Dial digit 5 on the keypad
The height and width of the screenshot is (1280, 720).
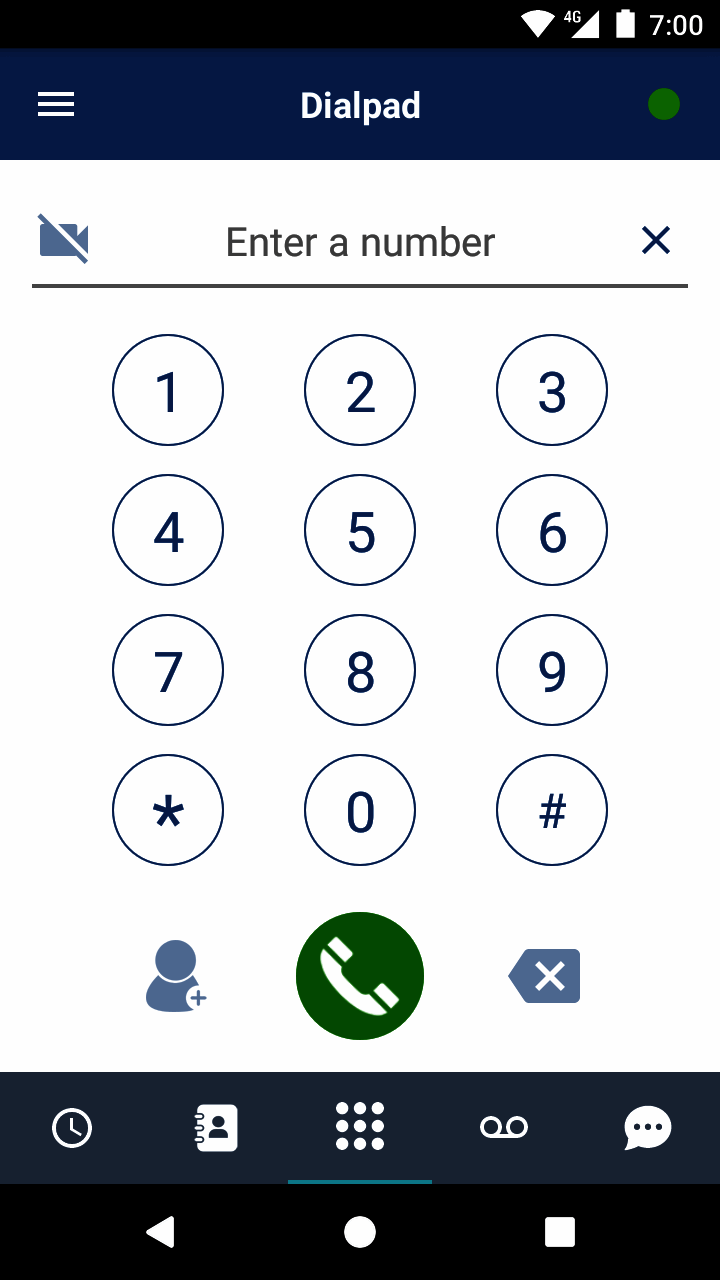click(x=360, y=530)
